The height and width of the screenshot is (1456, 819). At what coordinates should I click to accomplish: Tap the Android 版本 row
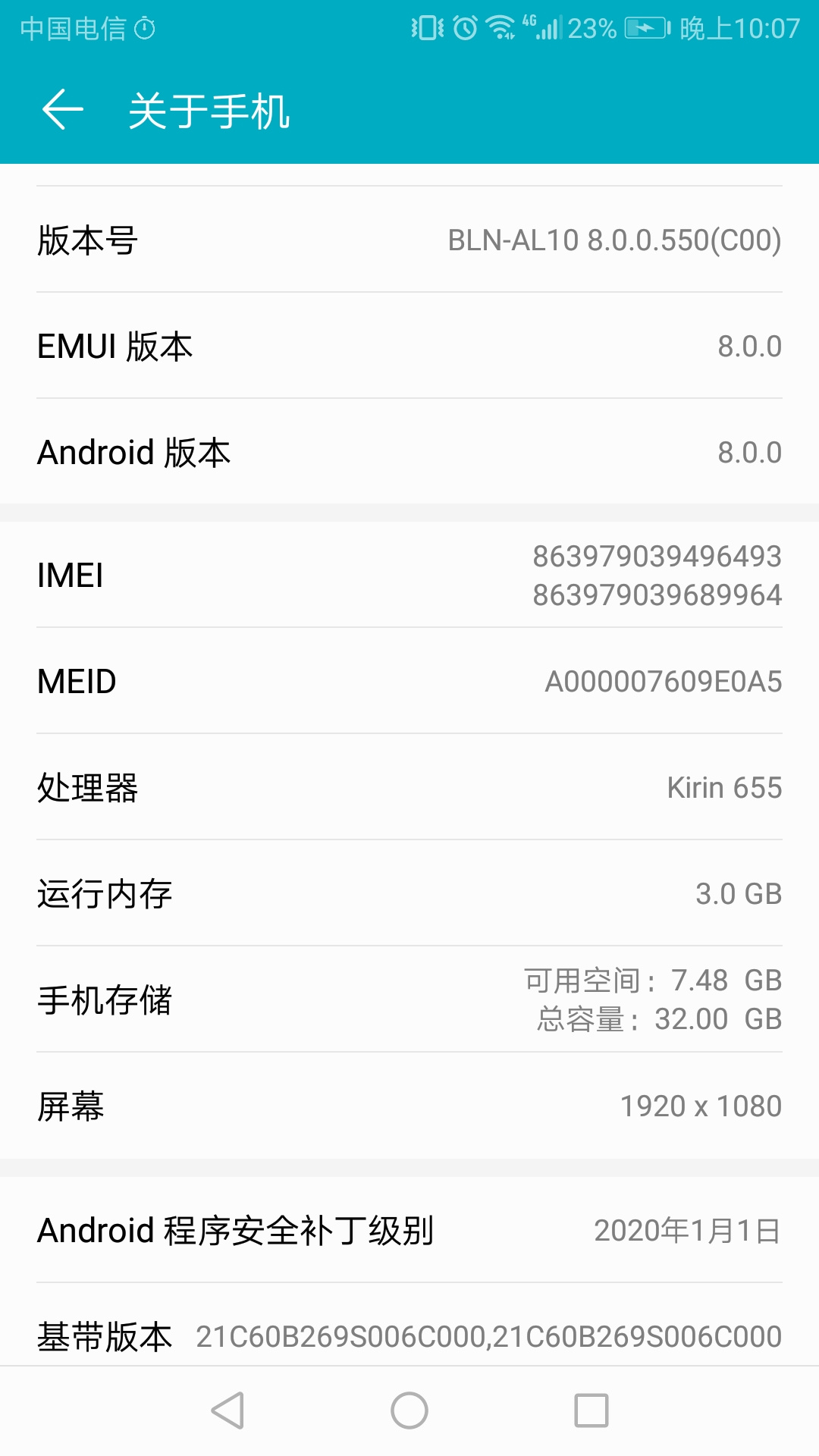coord(409,452)
